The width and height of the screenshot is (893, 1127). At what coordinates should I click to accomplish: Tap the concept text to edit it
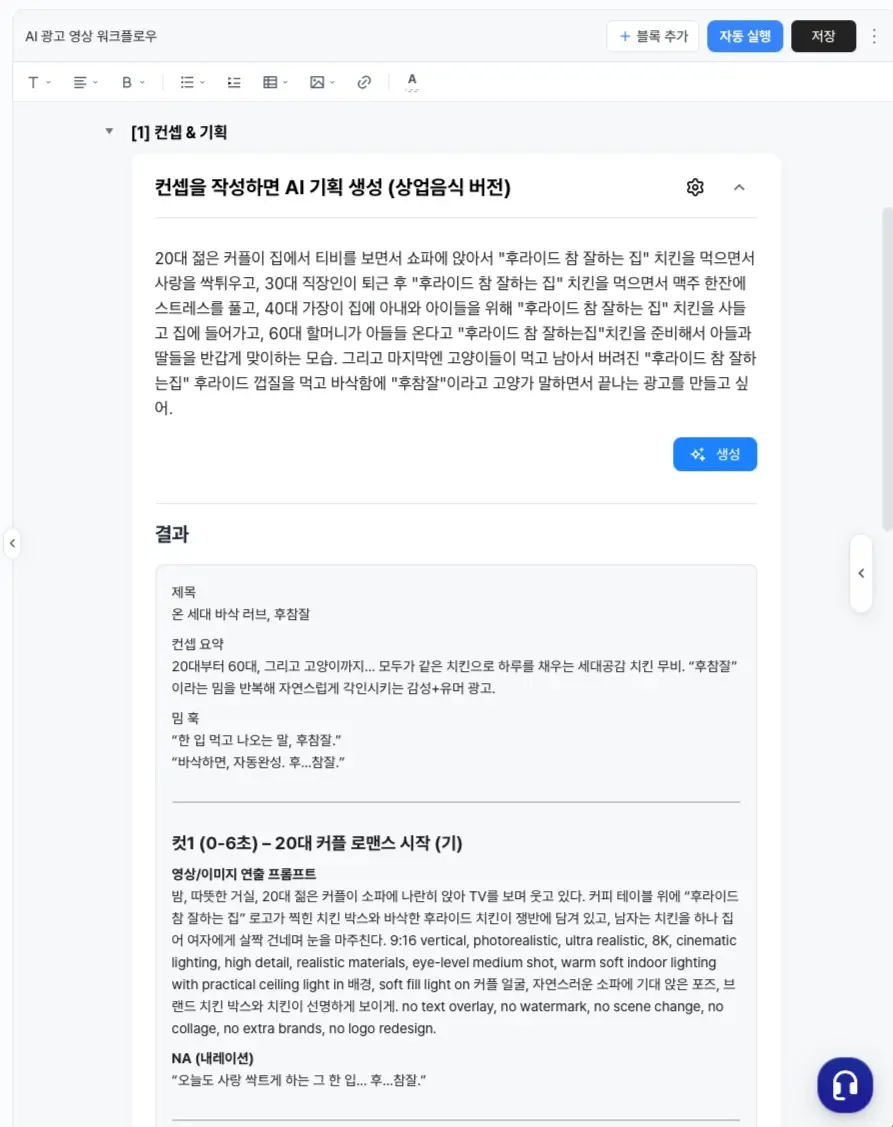[455, 333]
